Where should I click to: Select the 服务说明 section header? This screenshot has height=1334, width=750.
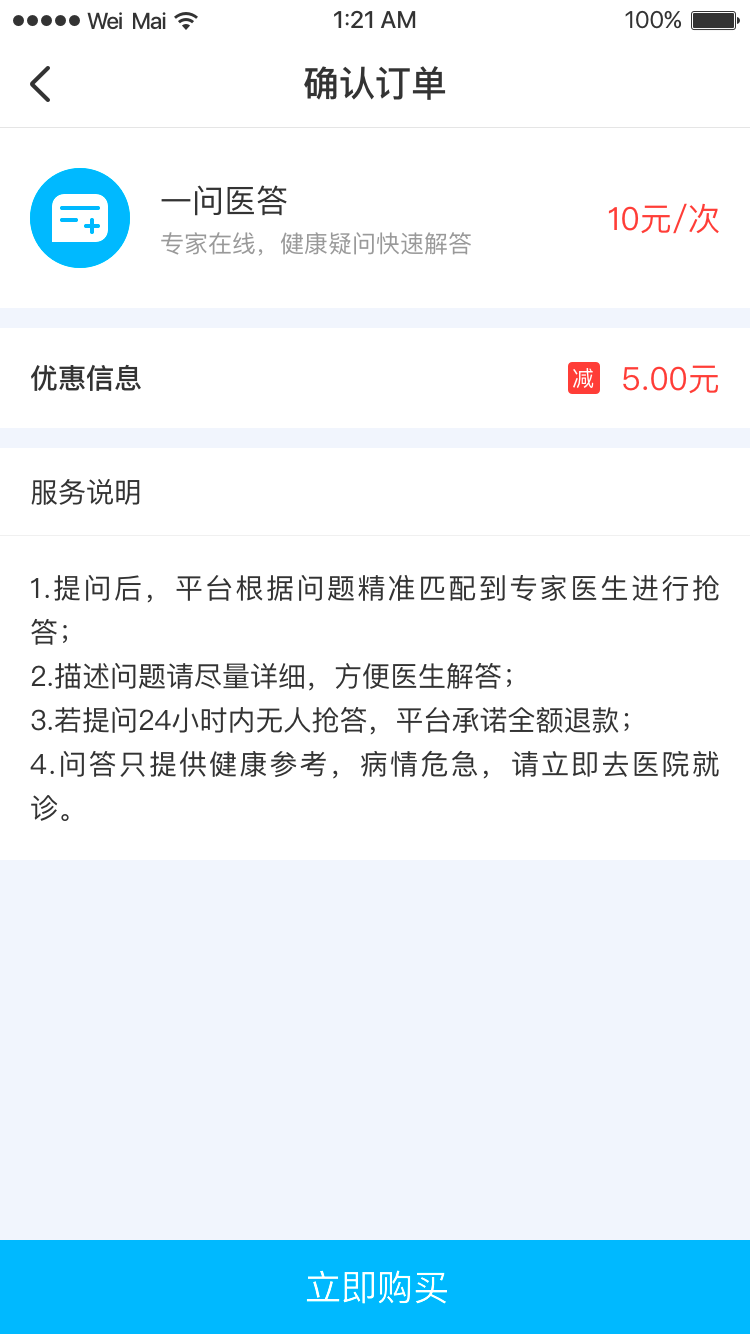point(84,493)
